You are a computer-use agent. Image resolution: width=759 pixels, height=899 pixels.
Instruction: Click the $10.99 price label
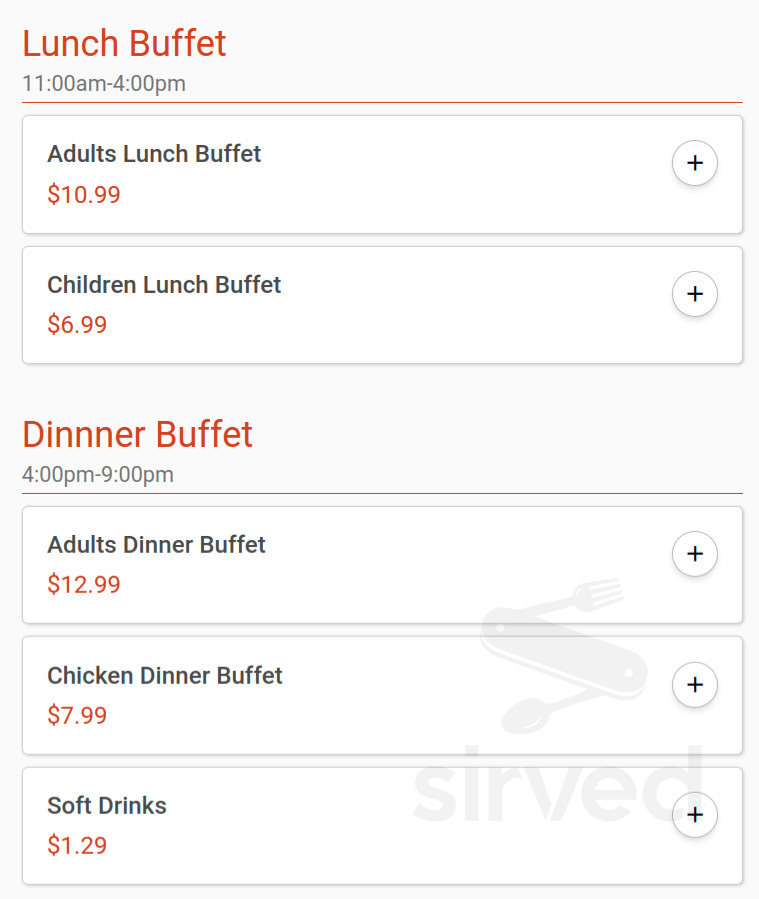pyautogui.click(x=84, y=194)
